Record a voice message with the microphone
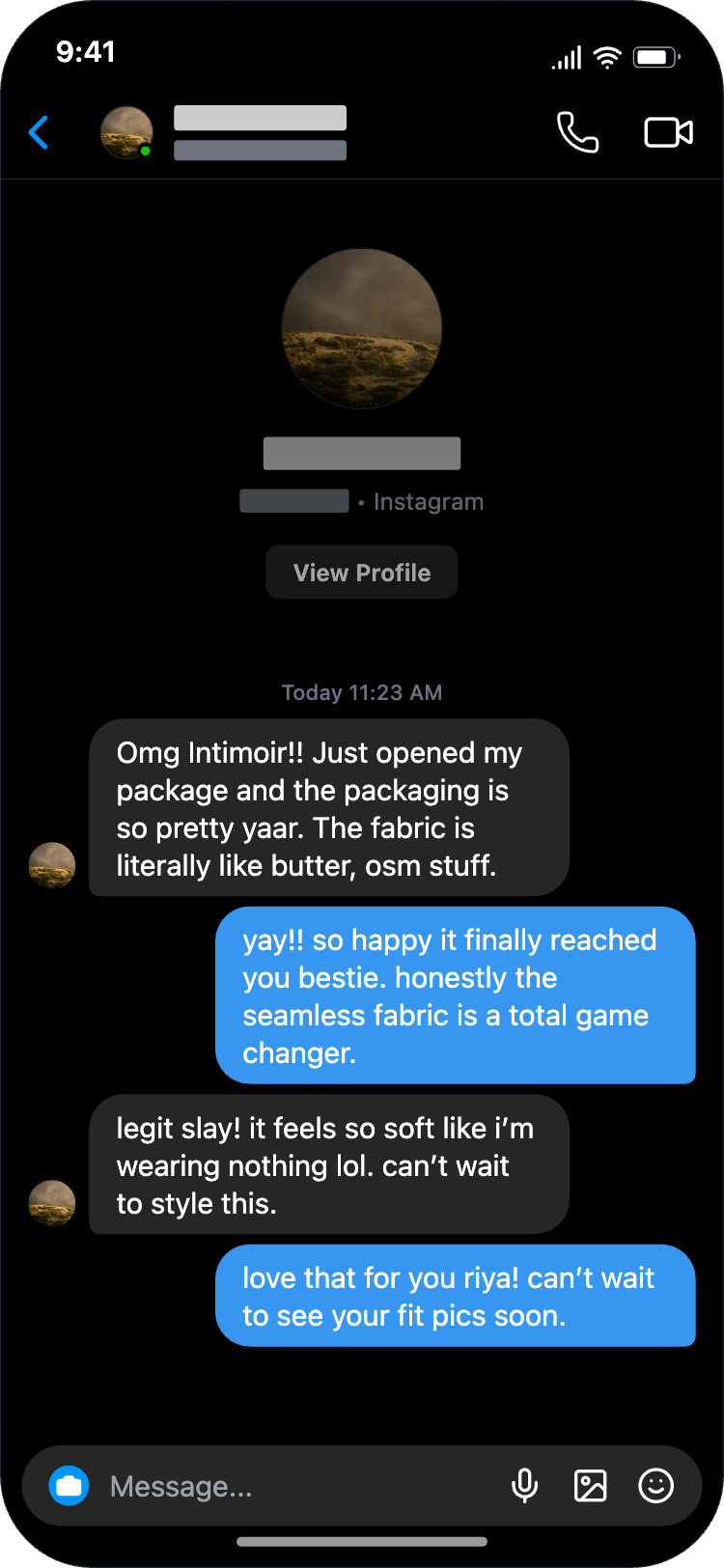Screen dimensions: 724x1568 pos(525,1486)
